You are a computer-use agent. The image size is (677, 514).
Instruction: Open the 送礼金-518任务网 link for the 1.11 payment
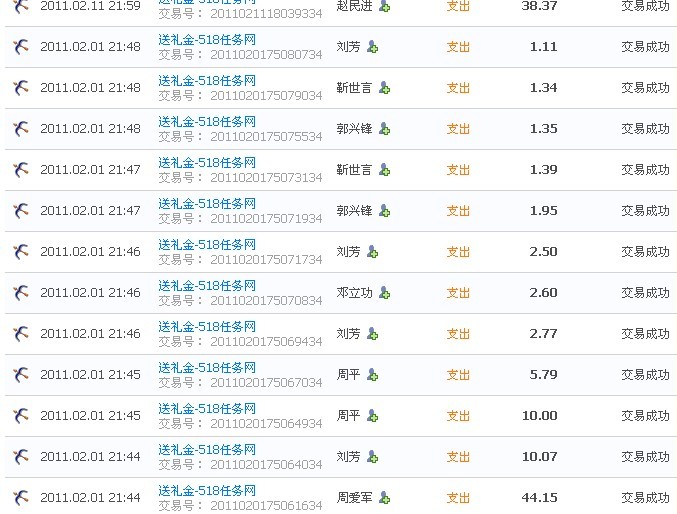tap(207, 39)
